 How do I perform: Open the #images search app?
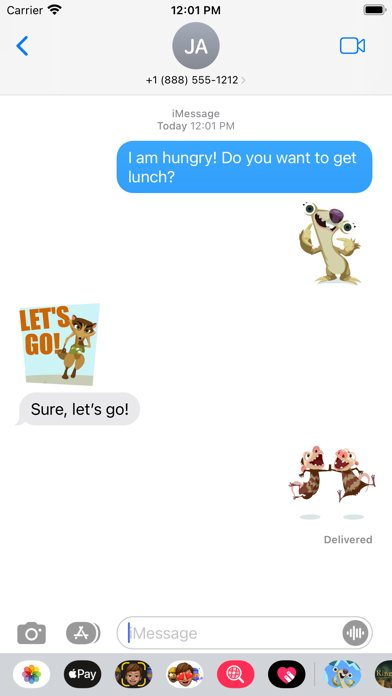pos(236,674)
